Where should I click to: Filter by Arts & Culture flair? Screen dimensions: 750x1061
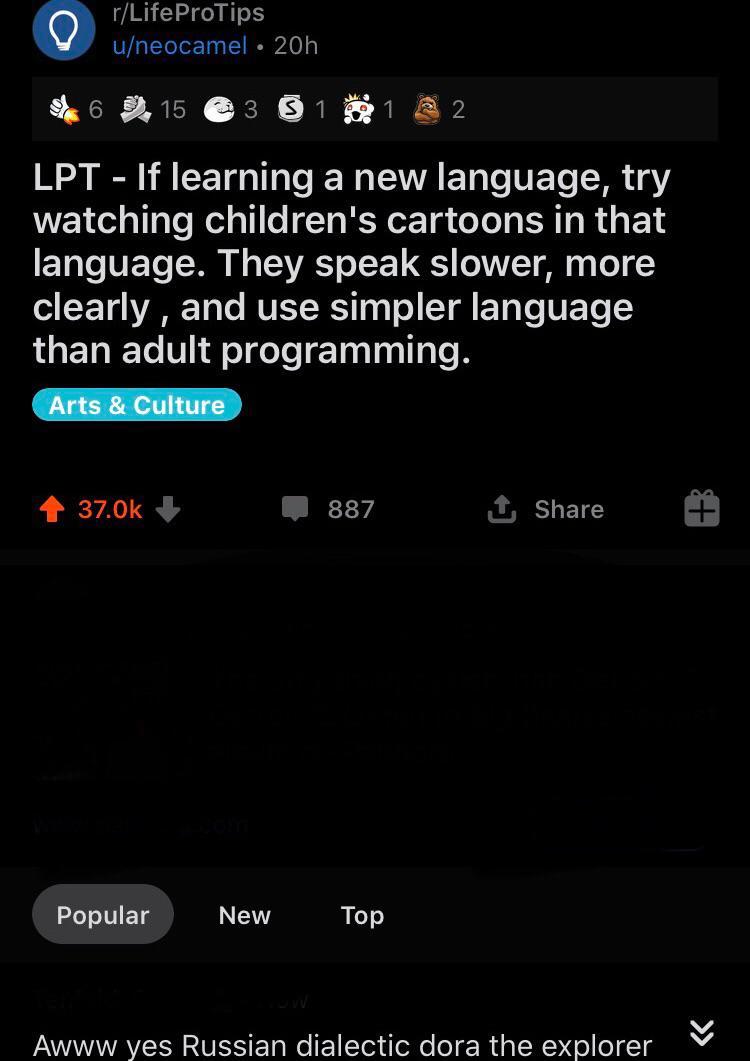click(x=137, y=405)
